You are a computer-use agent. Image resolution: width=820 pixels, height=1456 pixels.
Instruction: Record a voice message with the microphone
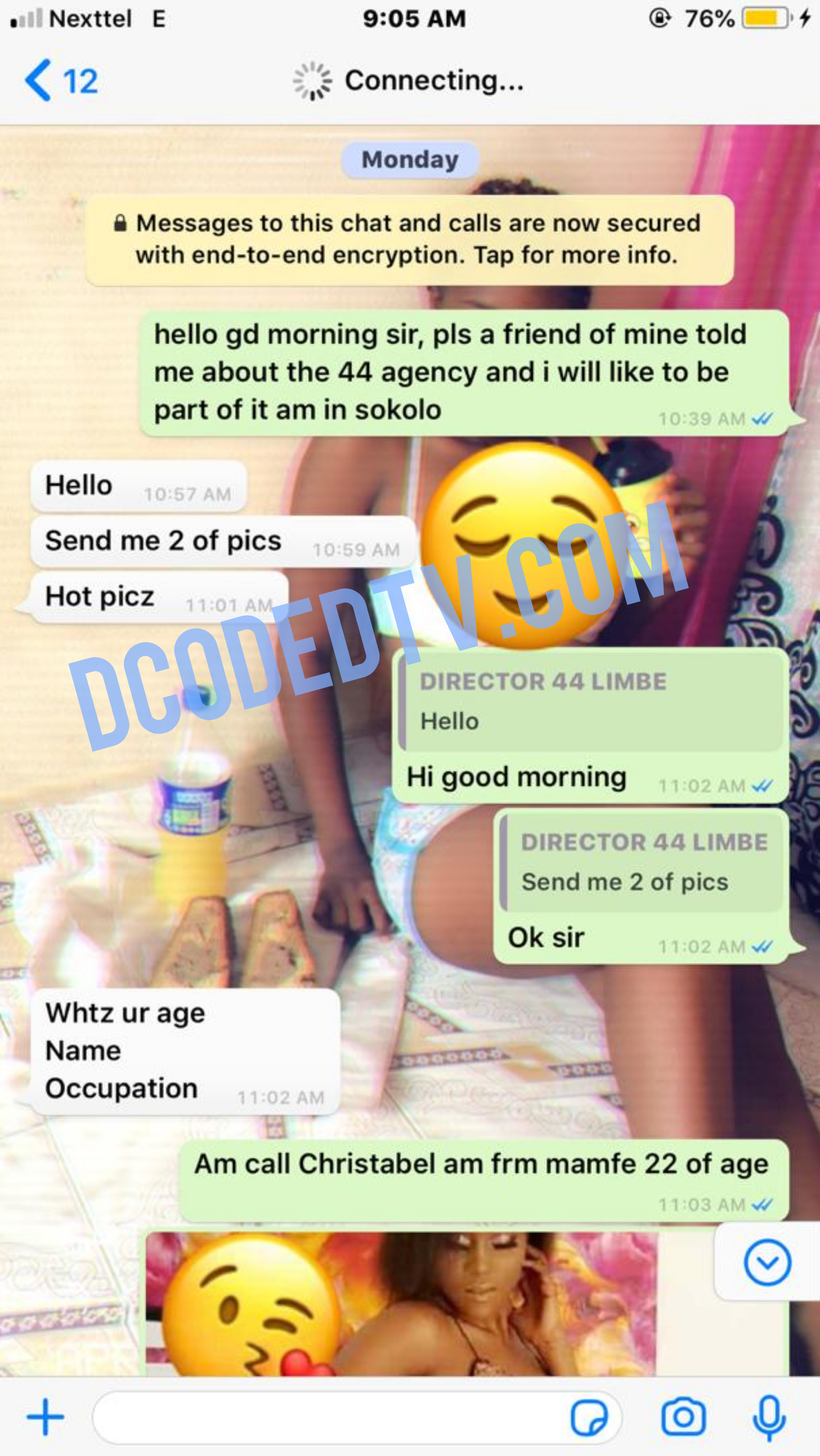(769, 1416)
